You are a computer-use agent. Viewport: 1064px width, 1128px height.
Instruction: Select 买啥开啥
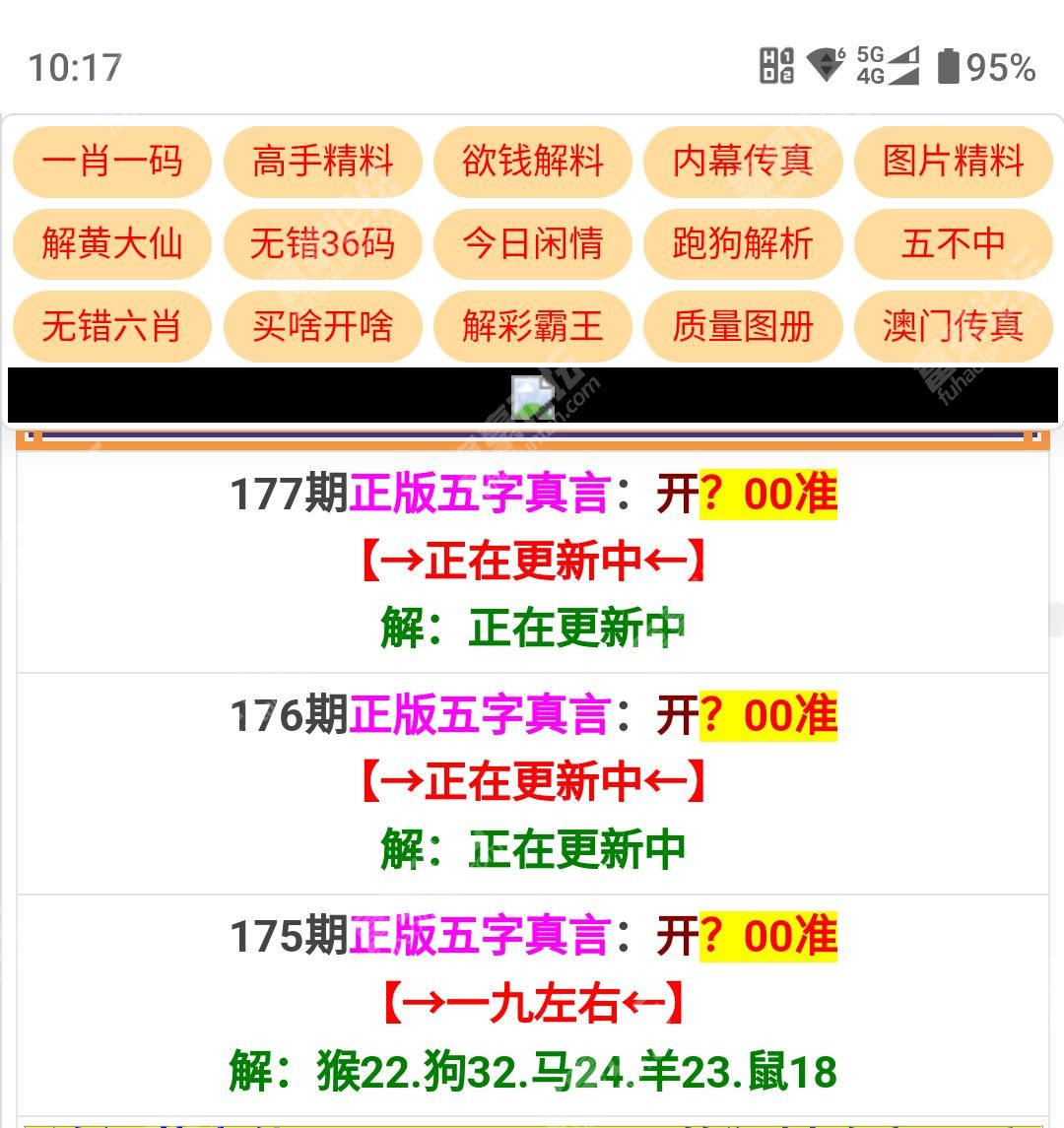[x=322, y=326]
